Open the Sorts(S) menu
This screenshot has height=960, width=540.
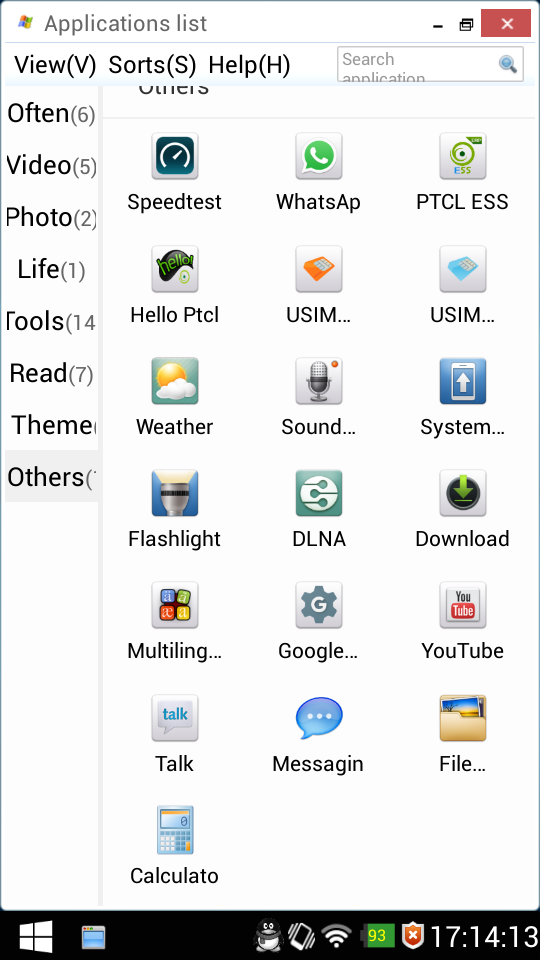tap(152, 65)
